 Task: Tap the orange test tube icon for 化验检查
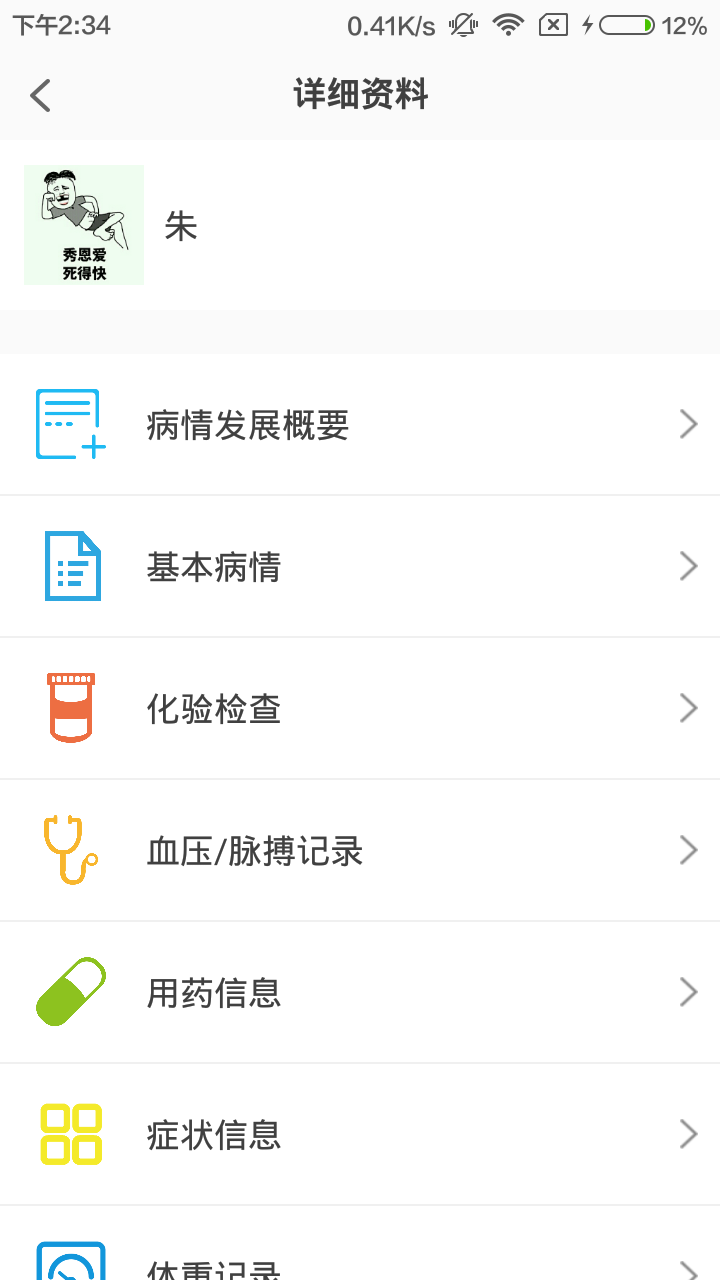pos(70,708)
